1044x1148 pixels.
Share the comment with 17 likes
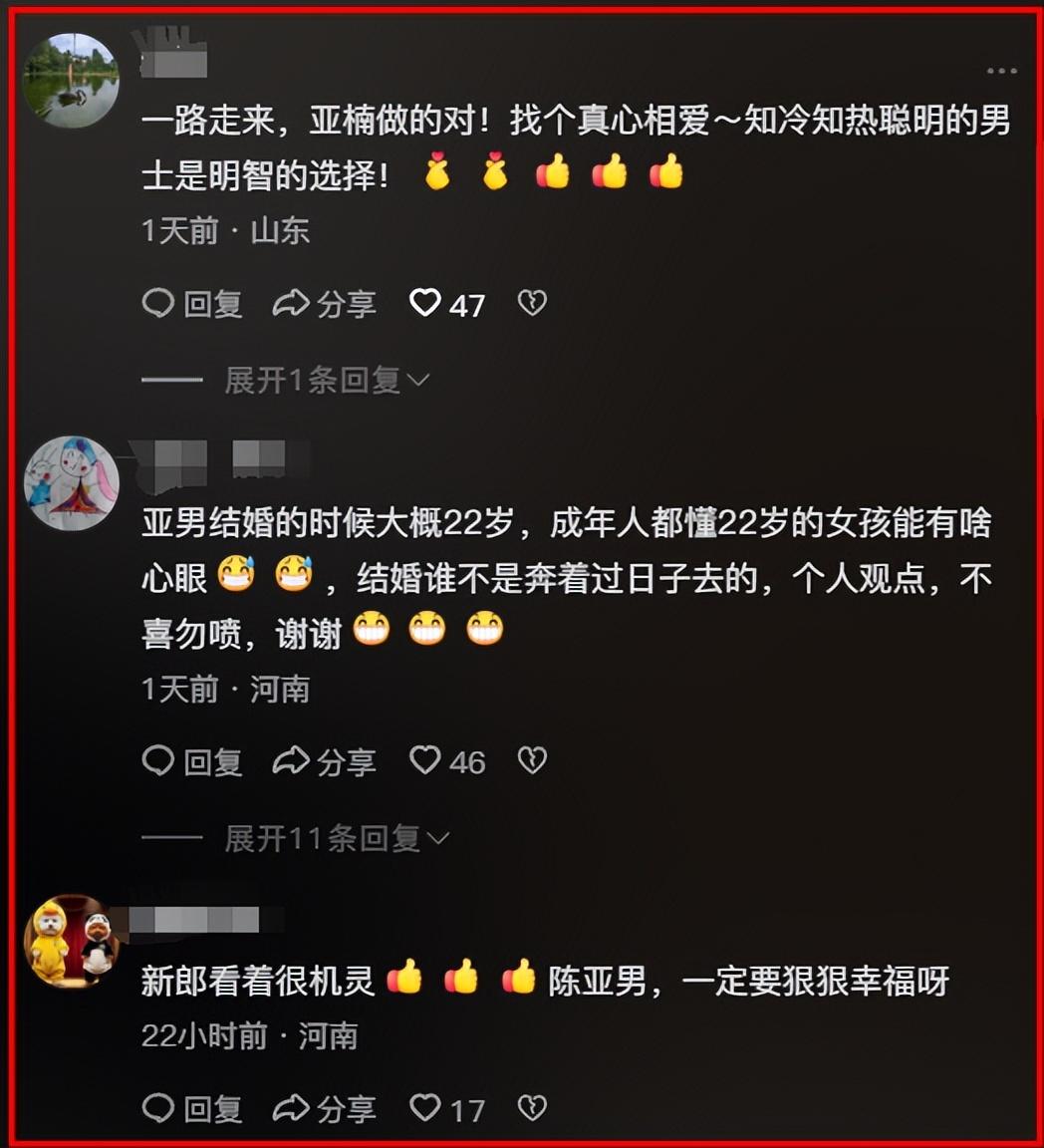325,1108
